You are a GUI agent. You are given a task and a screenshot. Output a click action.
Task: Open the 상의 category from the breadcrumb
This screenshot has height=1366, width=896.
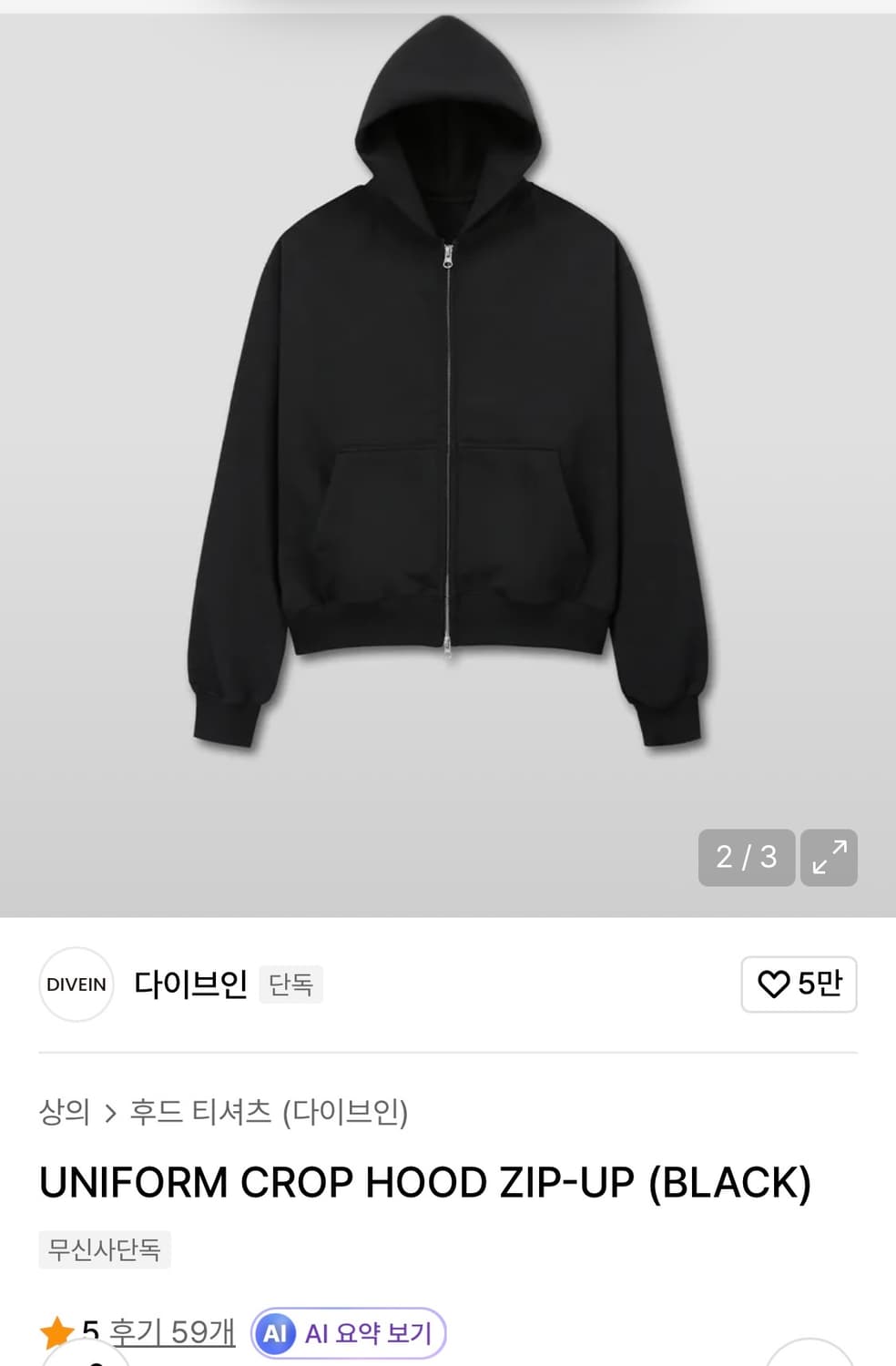pyautogui.click(x=63, y=1114)
